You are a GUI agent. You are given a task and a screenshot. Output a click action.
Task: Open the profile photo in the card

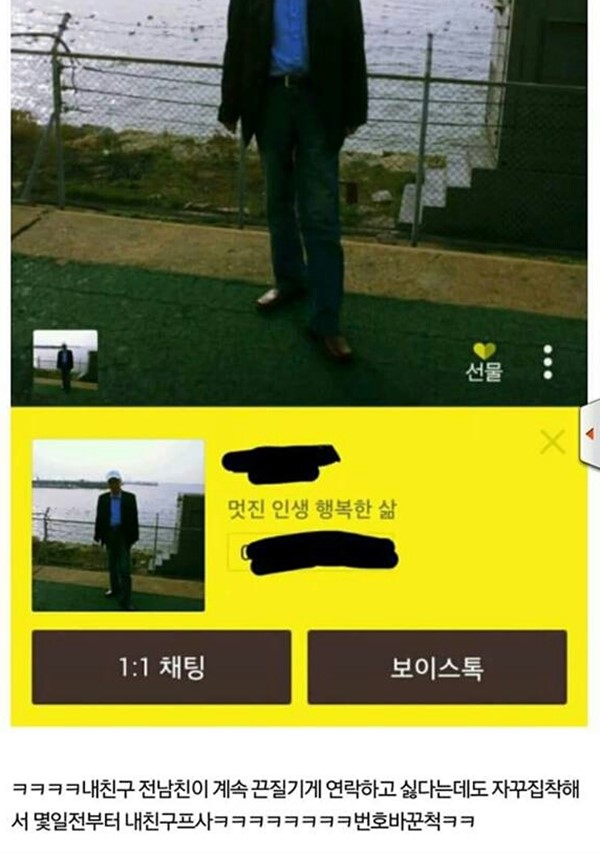coord(118,526)
